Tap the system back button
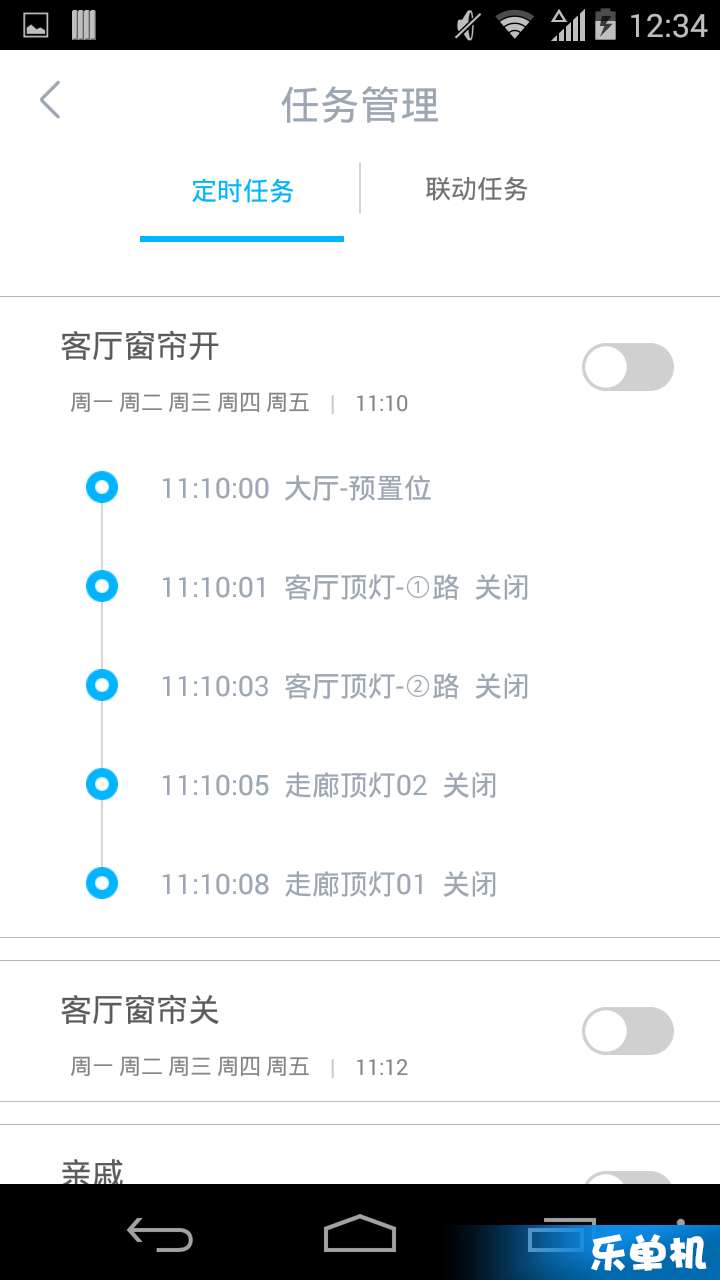This screenshot has height=1280, width=720. coord(160,1234)
